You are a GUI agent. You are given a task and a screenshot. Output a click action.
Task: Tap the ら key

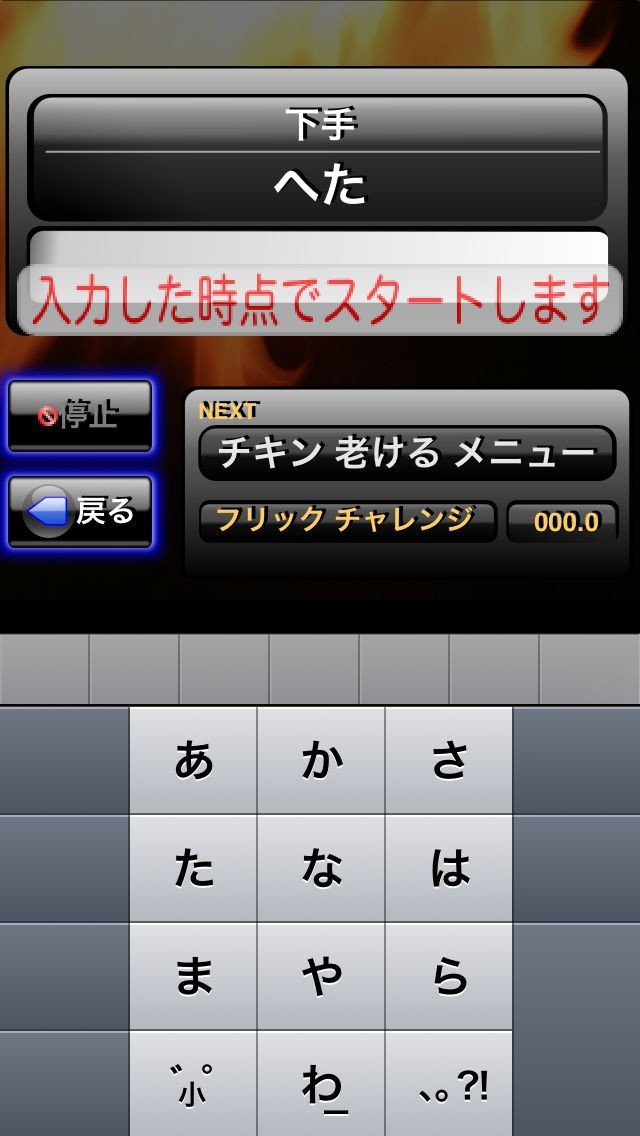click(449, 977)
